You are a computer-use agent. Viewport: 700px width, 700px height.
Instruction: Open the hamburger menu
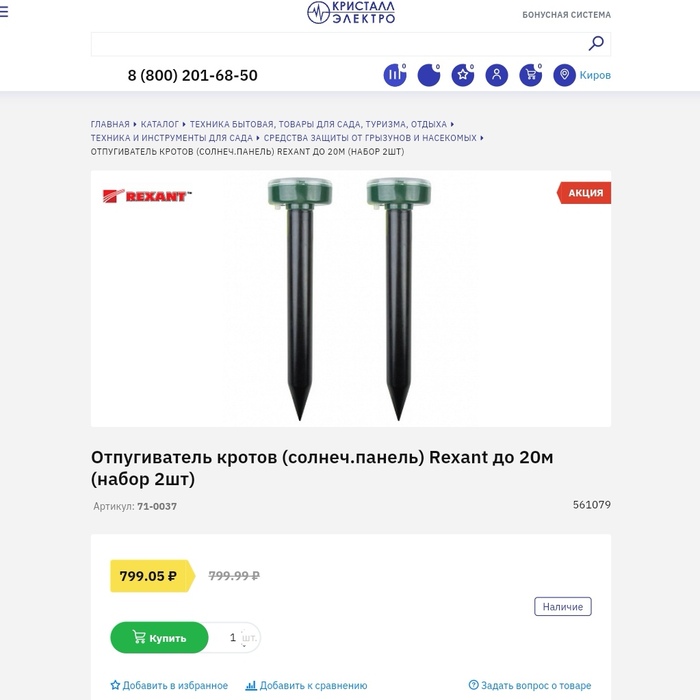coord(4,13)
